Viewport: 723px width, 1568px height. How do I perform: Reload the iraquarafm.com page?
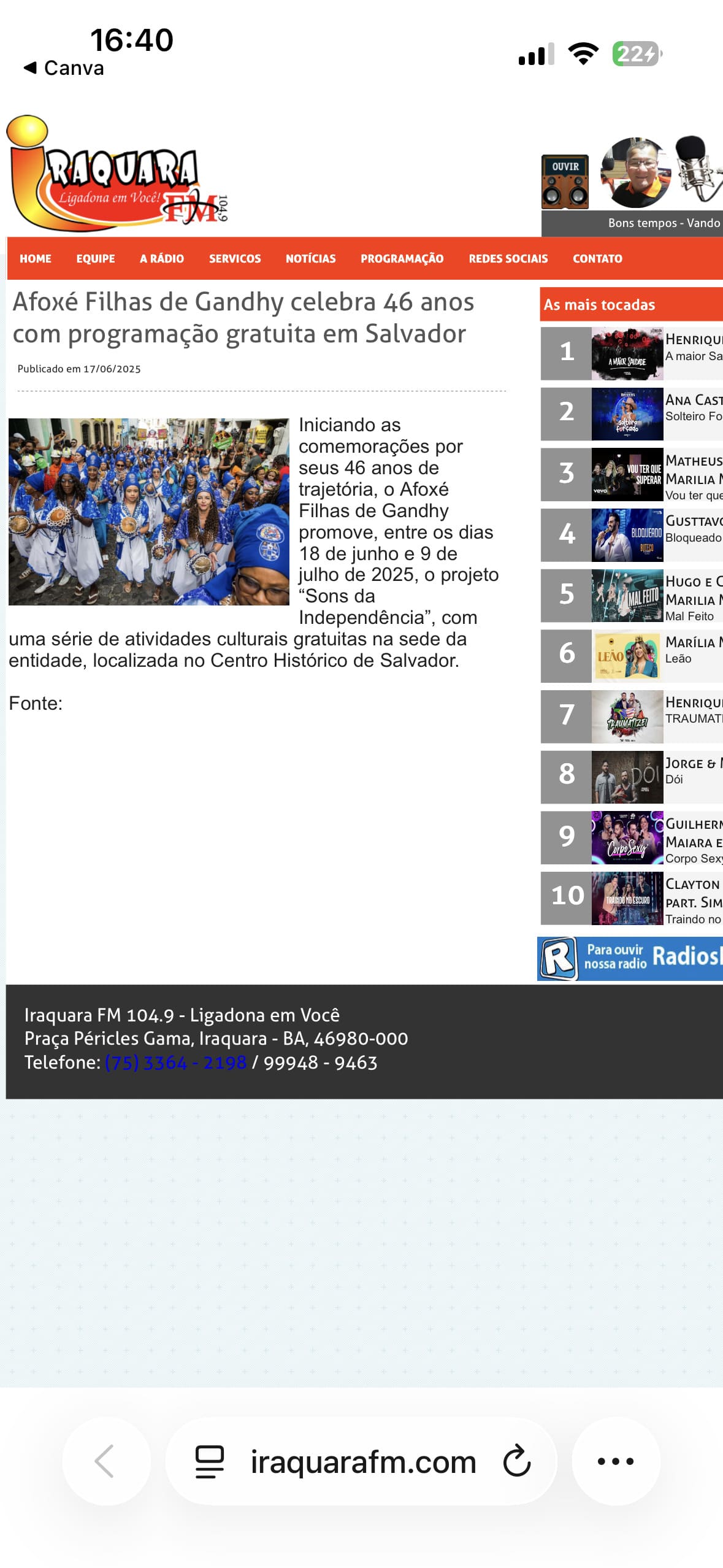pyautogui.click(x=516, y=1461)
